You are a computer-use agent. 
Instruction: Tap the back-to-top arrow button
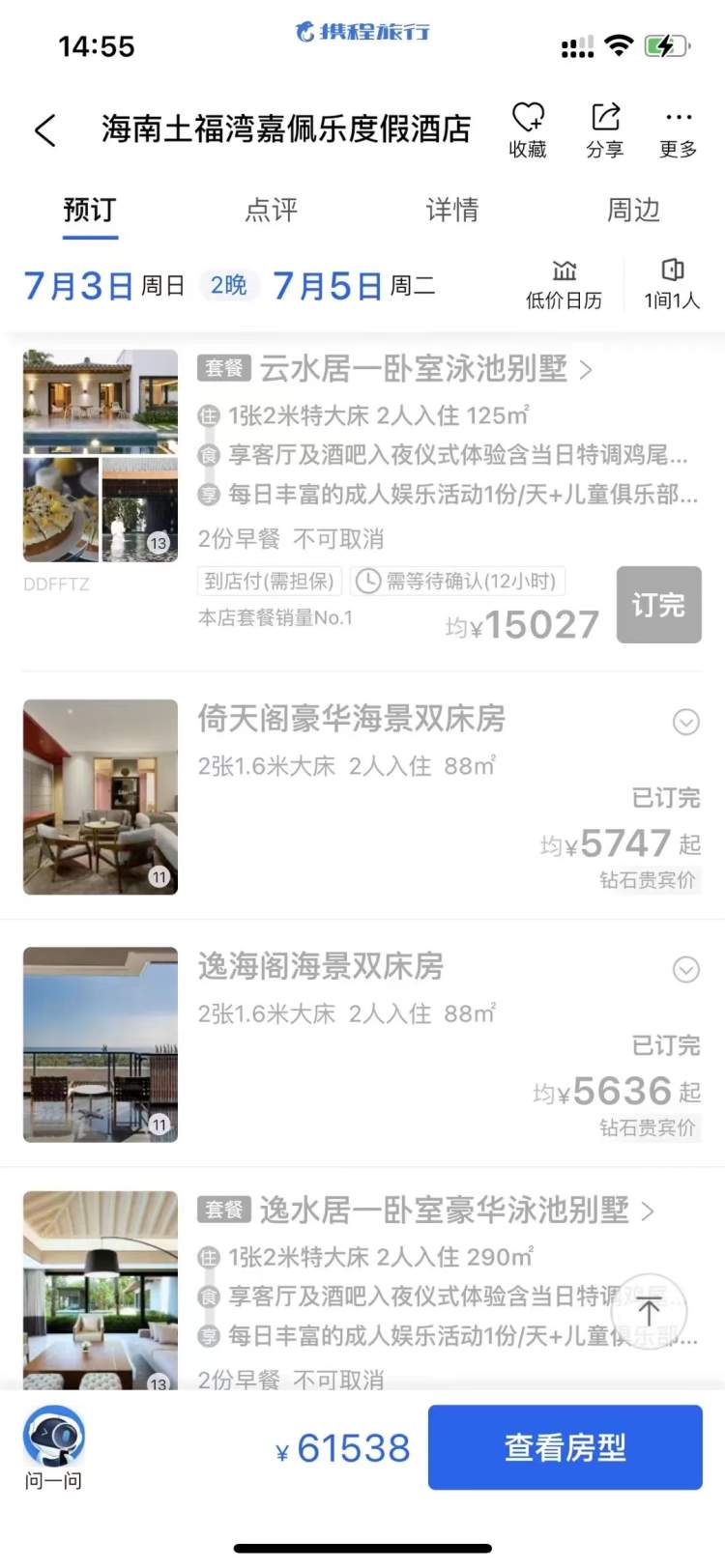pyautogui.click(x=649, y=1310)
